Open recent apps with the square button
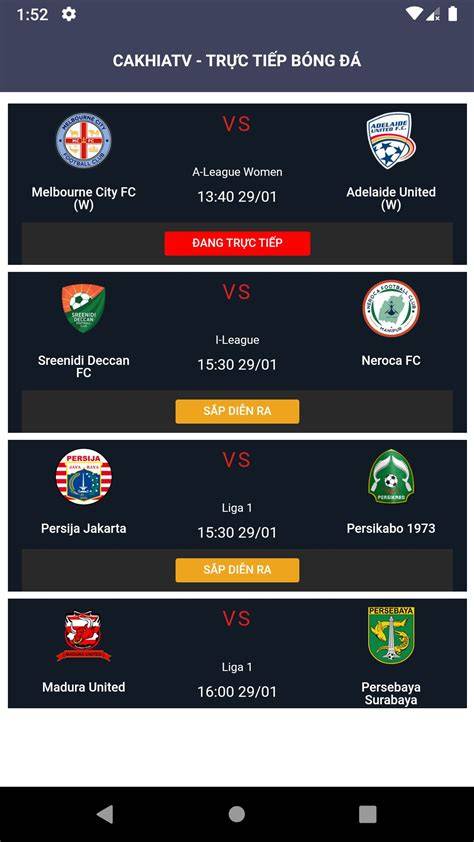 368,815
